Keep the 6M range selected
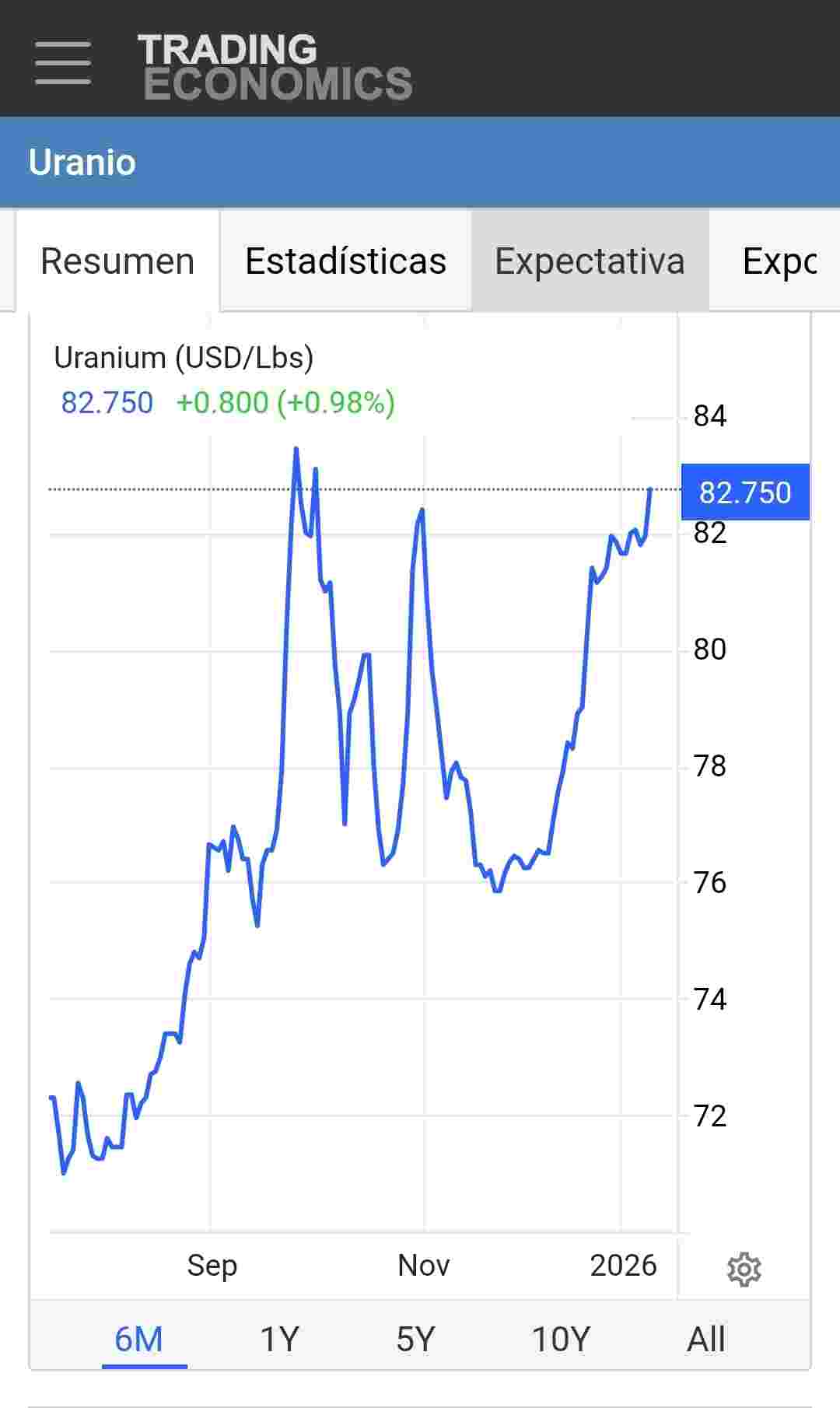Viewport: 840px width, 1408px height. tap(138, 1336)
